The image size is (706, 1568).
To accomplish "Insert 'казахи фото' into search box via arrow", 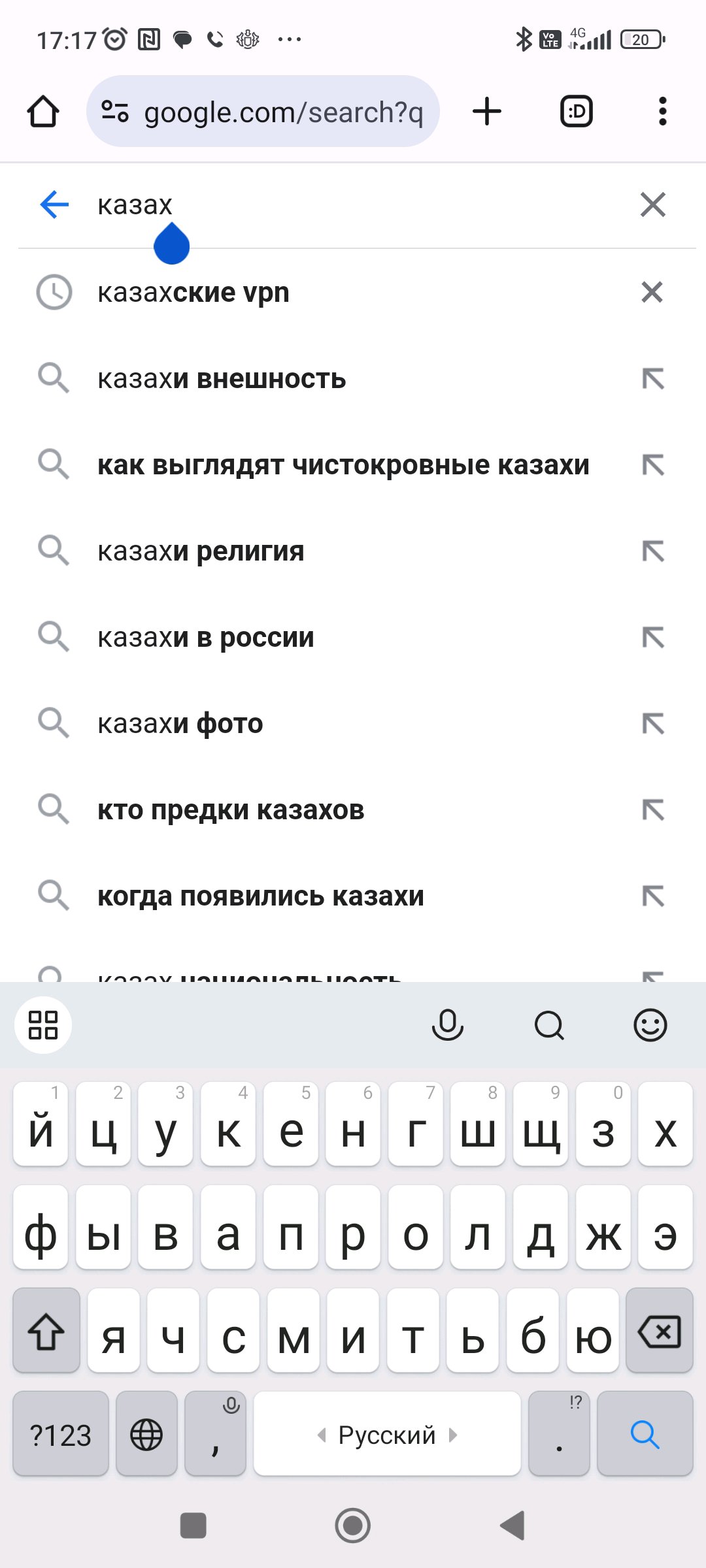I will [653, 724].
